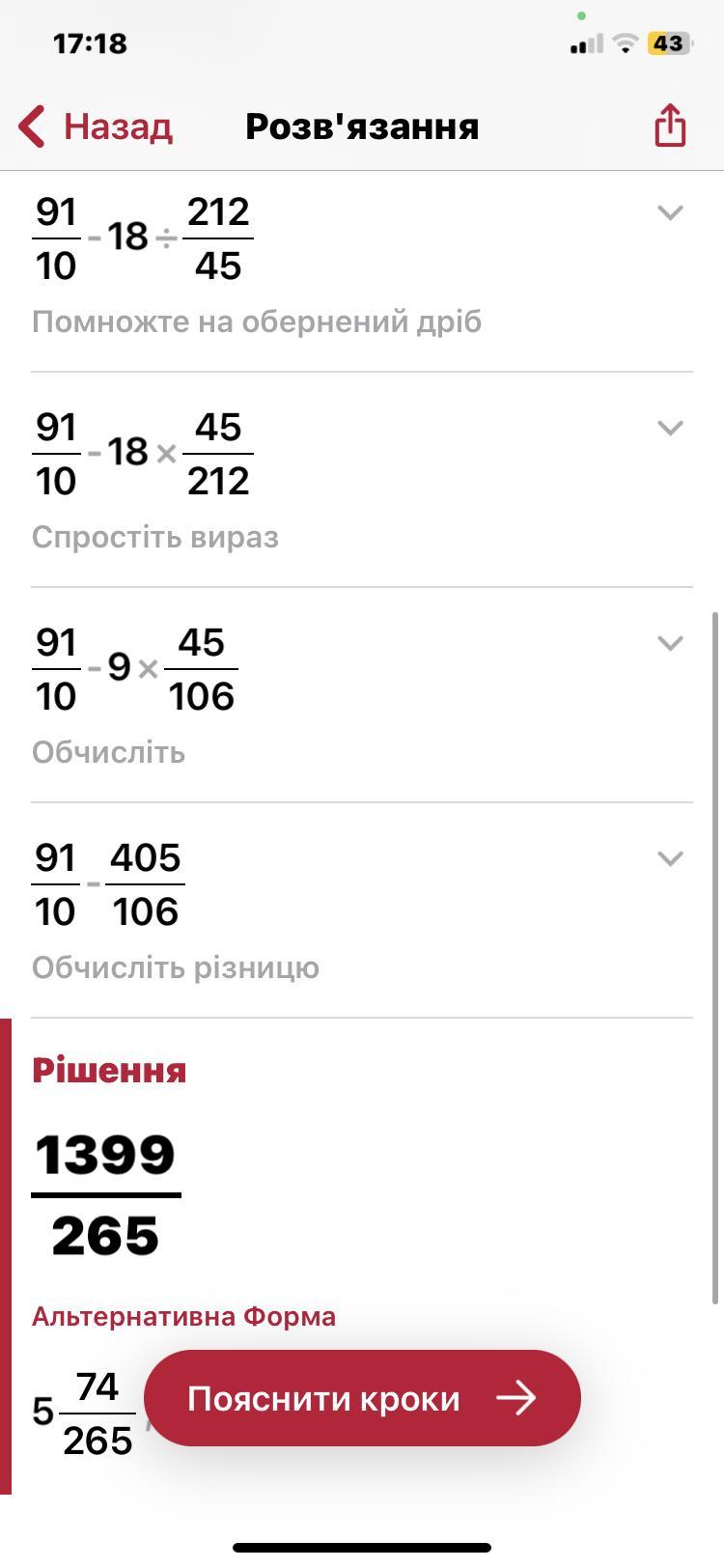Expand the 'Помножте на обернений дріб' step
The width and height of the screenshot is (724, 1568).
[x=670, y=212]
